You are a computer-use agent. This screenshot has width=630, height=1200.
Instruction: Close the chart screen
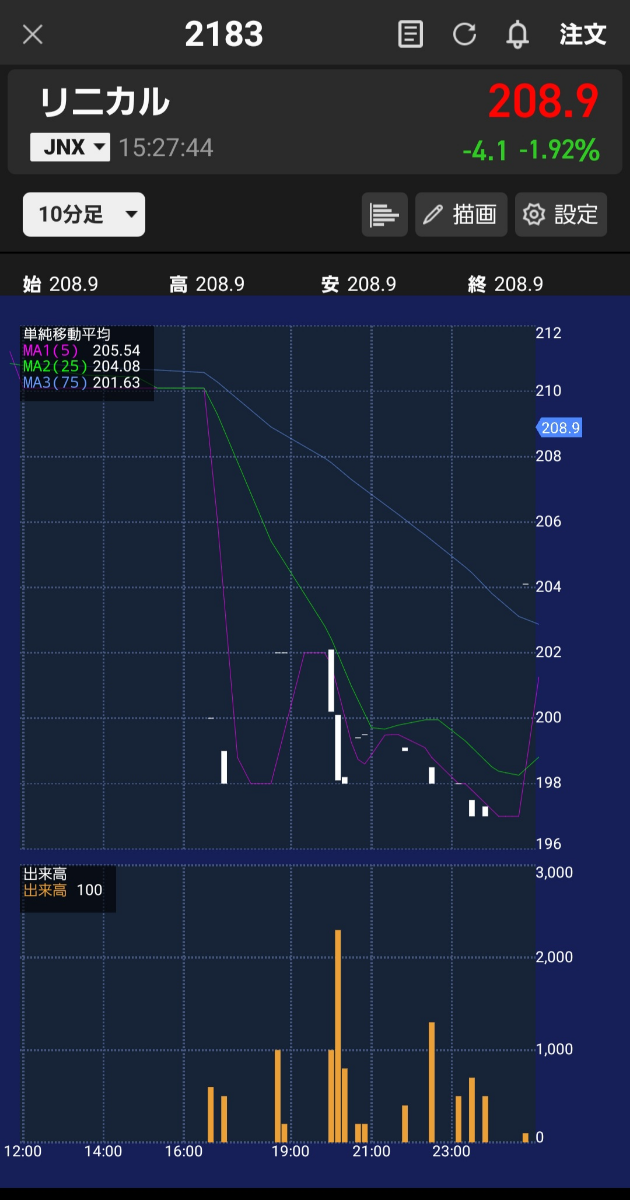click(33, 35)
